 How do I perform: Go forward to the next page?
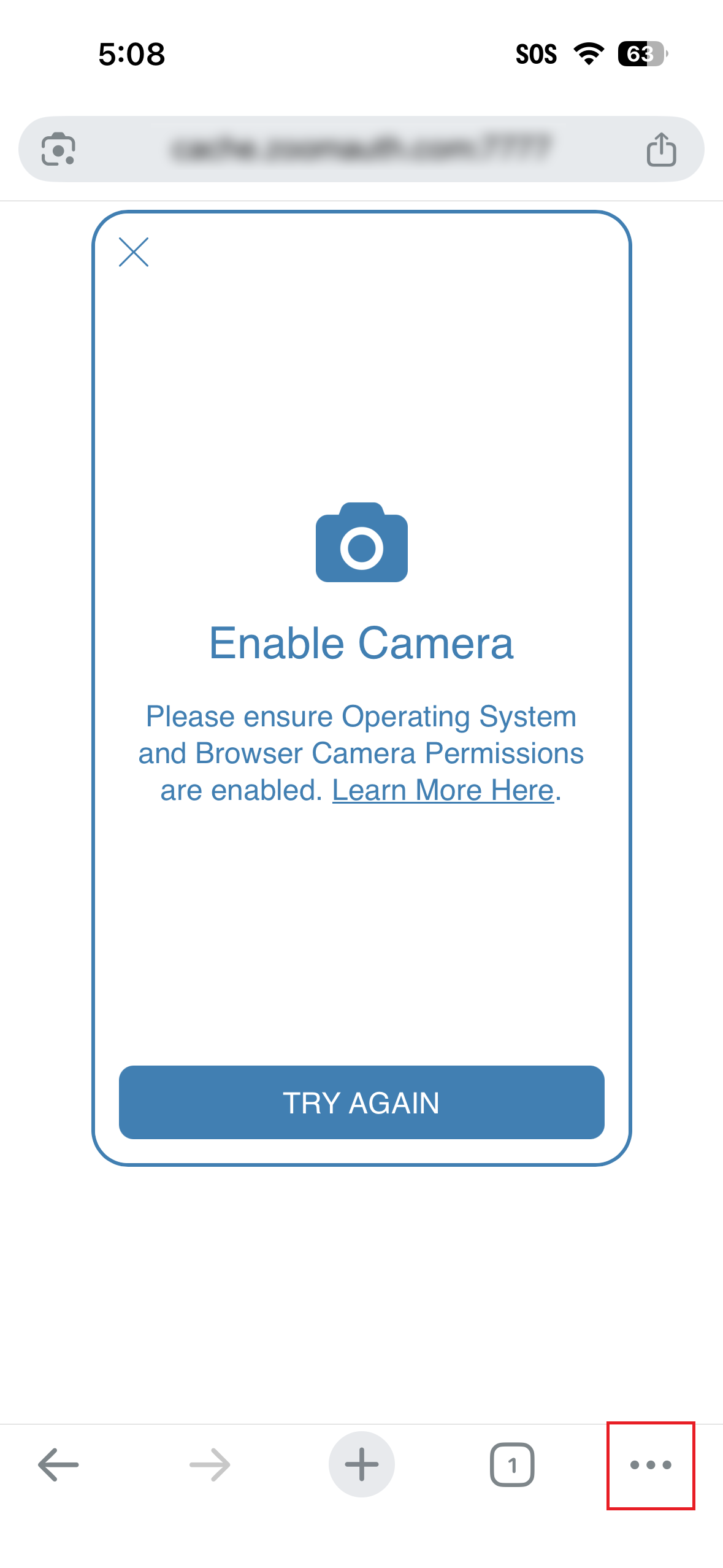point(210,1464)
